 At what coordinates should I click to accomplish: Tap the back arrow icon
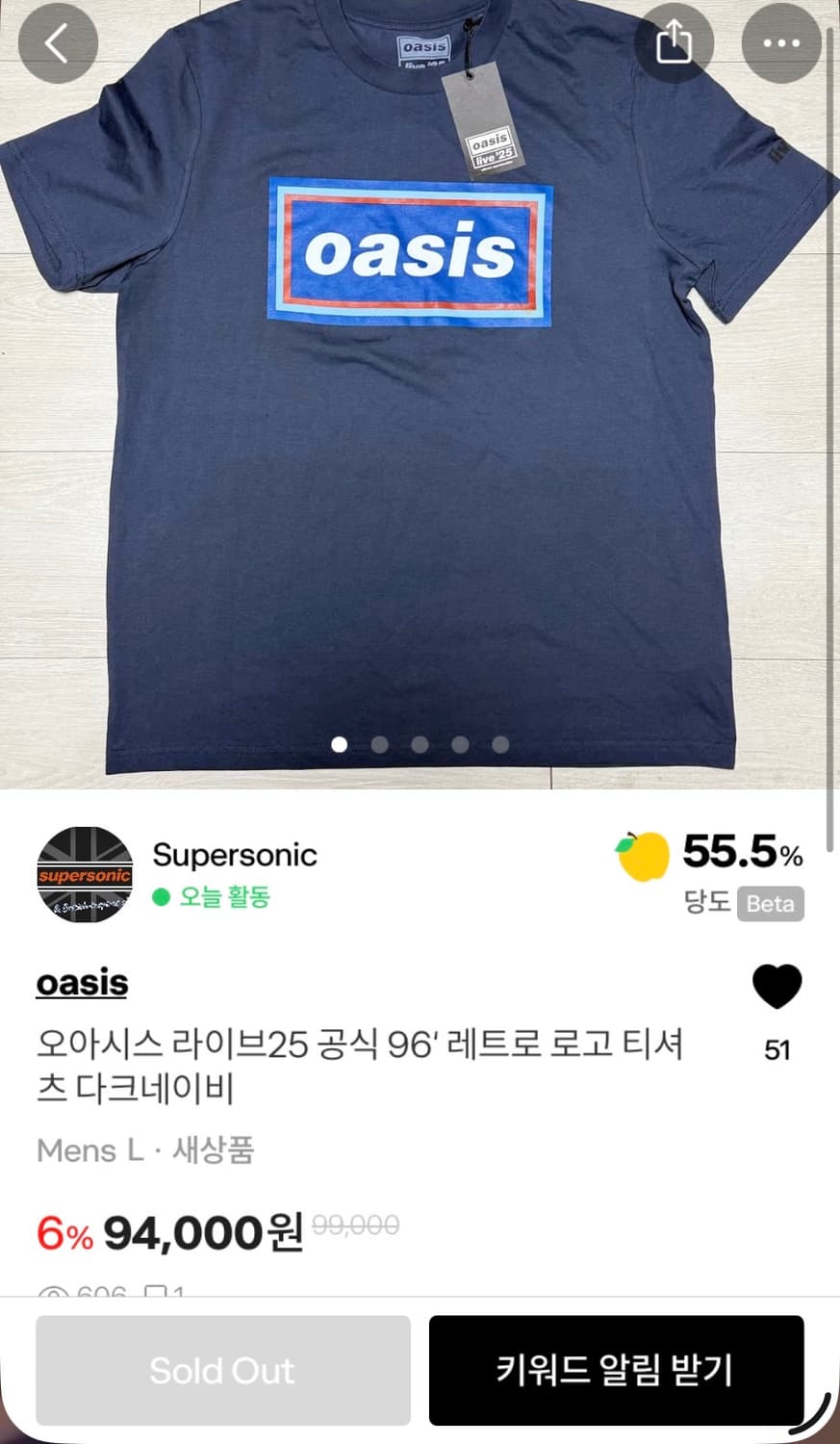click(58, 43)
